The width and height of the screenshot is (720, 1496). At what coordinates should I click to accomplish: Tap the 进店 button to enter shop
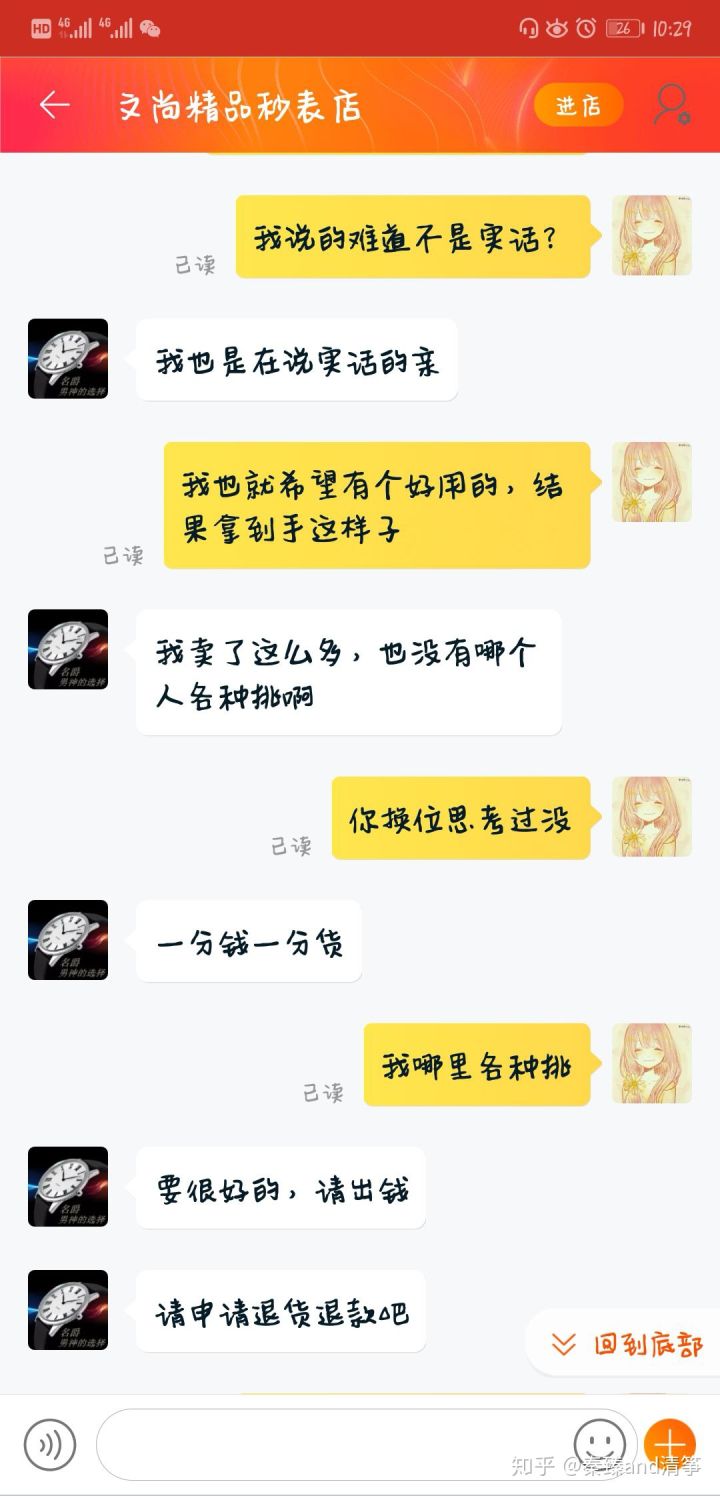(578, 106)
